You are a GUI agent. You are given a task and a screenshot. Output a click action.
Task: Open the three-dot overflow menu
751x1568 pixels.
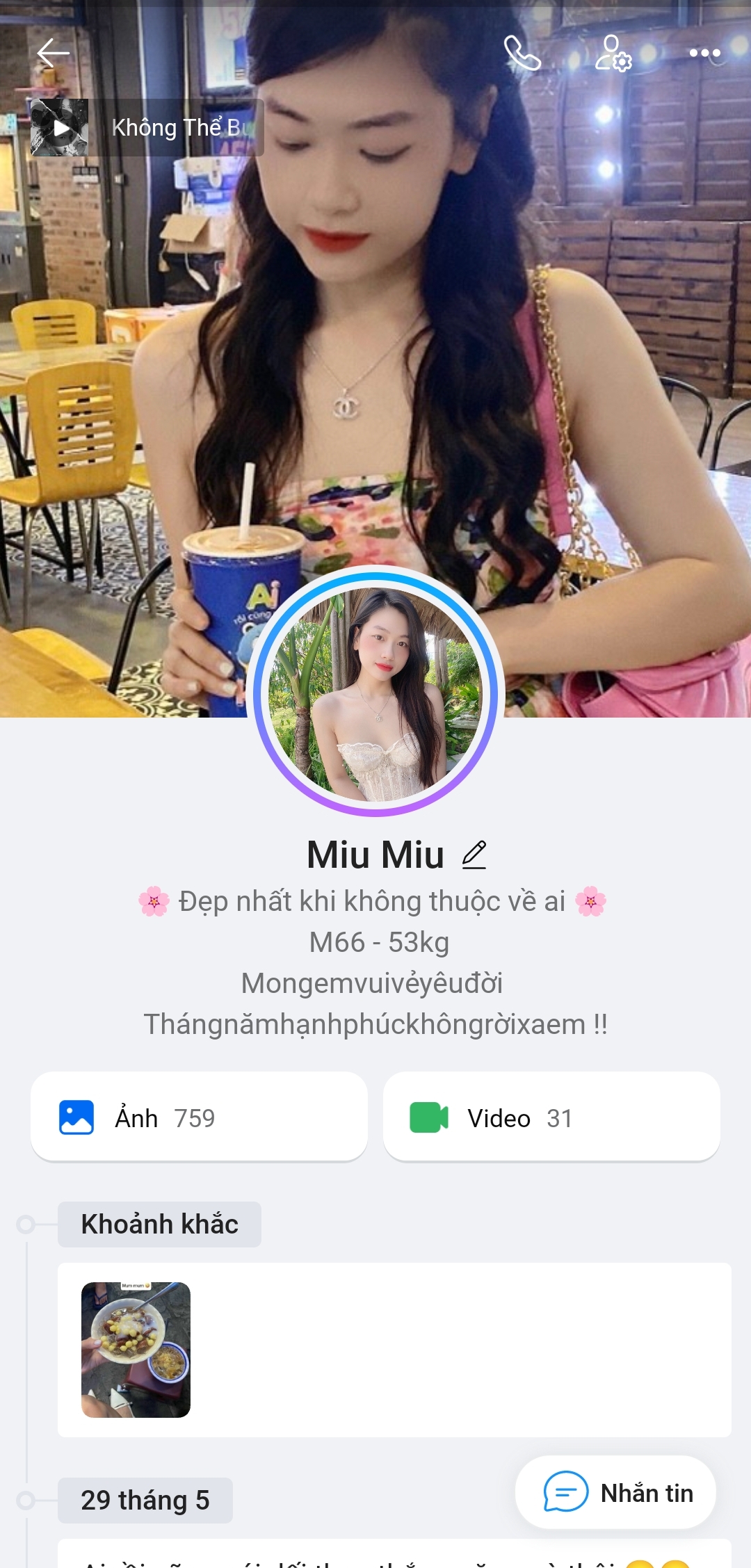tap(704, 53)
